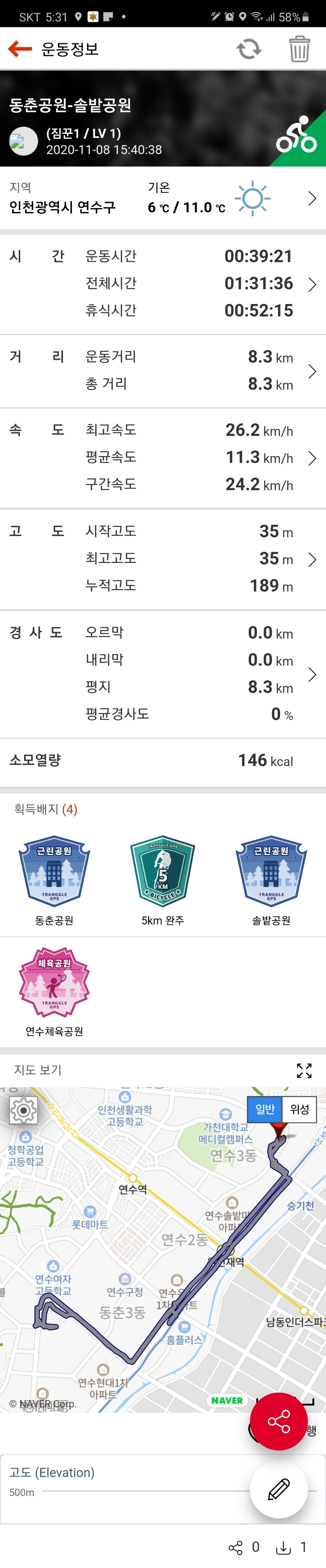
Task: Select the 일반 map mode
Action: [x=265, y=1109]
